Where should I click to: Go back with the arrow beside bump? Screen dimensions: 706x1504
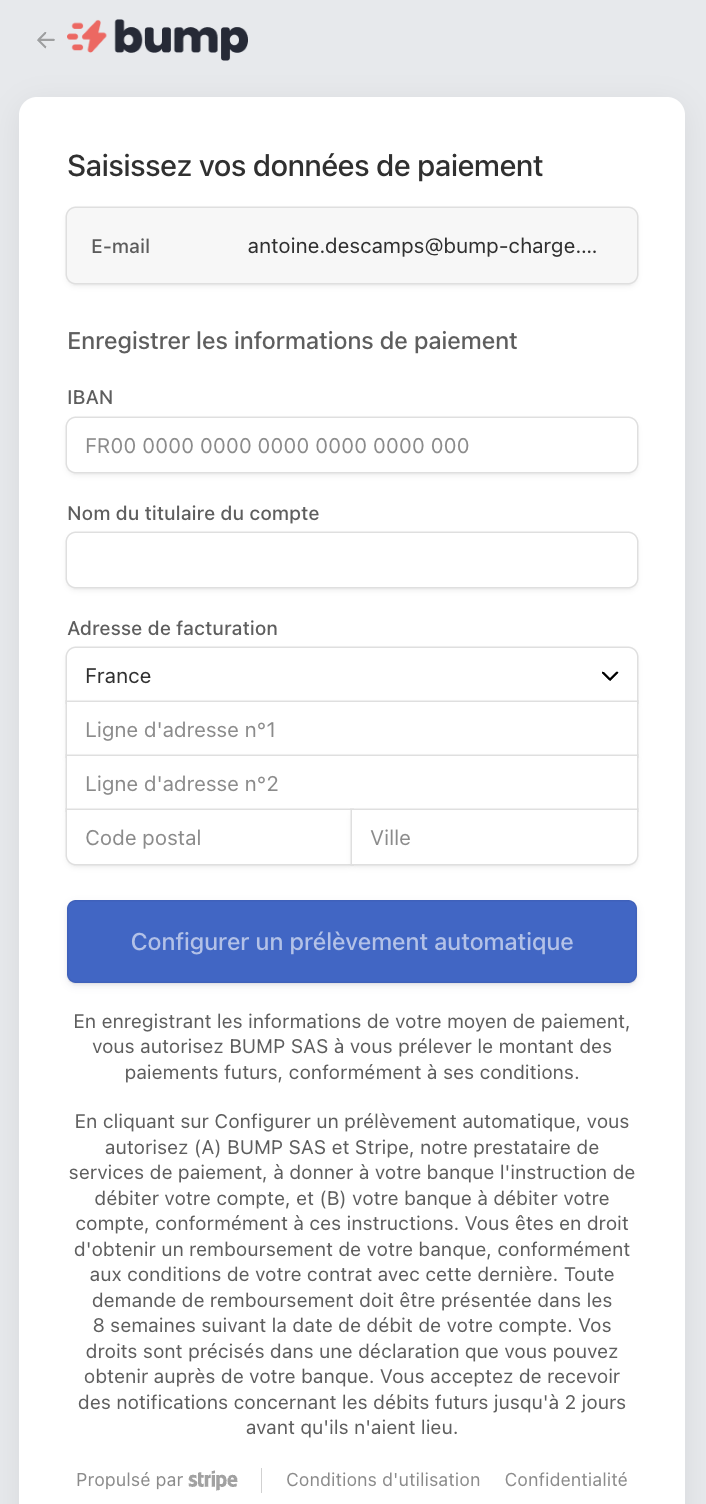45,40
